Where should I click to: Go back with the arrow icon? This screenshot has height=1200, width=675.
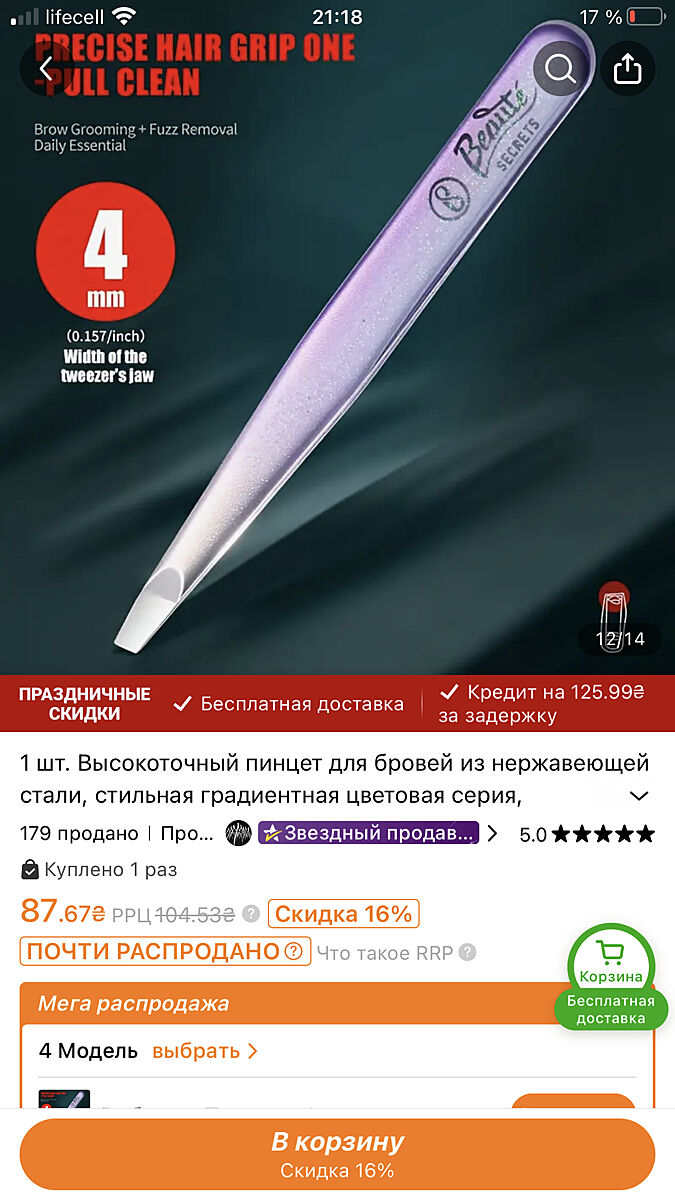(46, 69)
